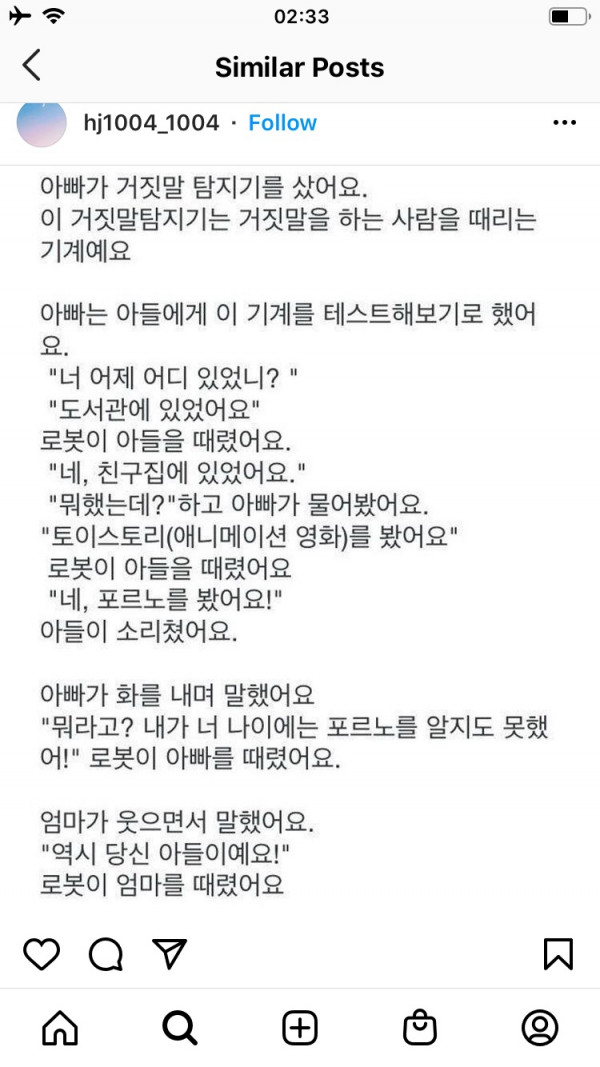Image resolution: width=600 pixels, height=1067 pixels.
Task: Go back from Similar Posts
Action: (x=32, y=66)
